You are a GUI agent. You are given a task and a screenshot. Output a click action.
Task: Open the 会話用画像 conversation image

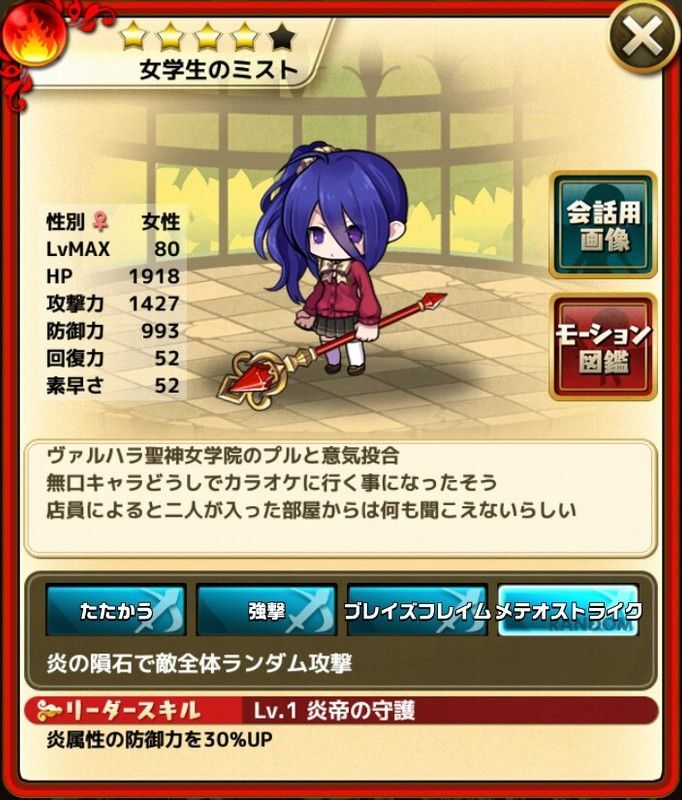click(x=602, y=225)
